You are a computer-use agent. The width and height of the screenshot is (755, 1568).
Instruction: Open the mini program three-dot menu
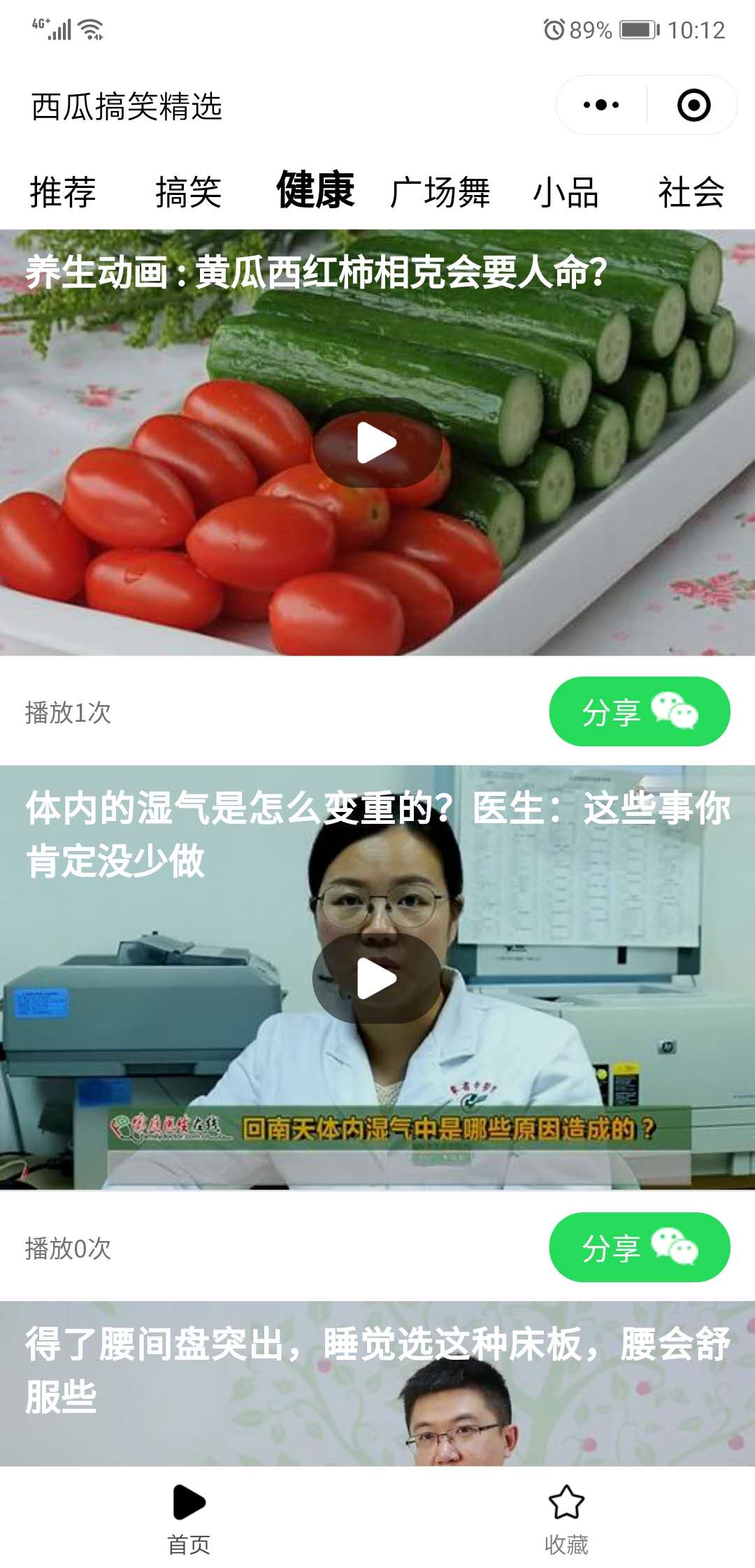click(x=601, y=106)
